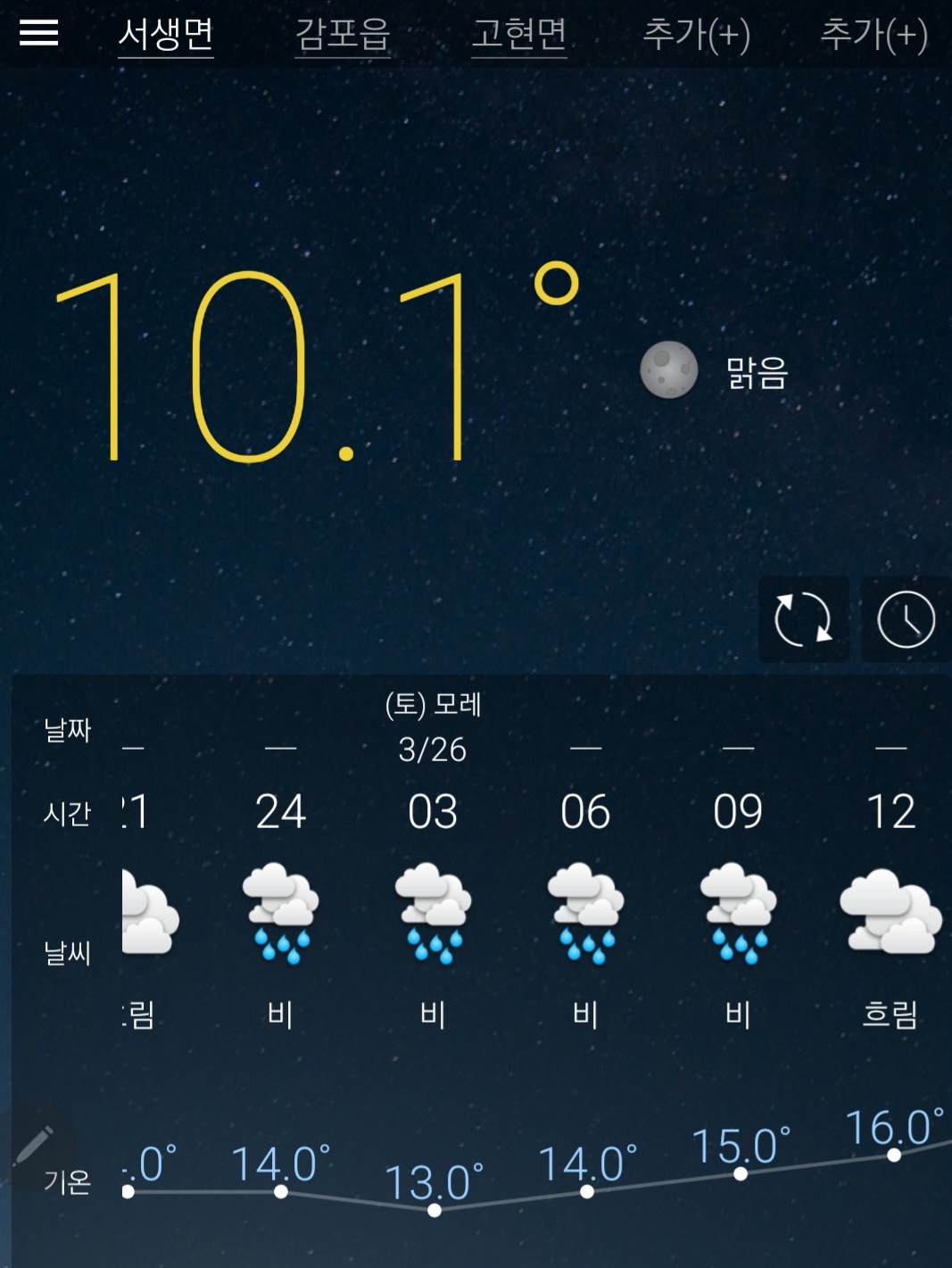952x1268 pixels.
Task: Tap the pencil edit icon
Action: click(x=35, y=1145)
